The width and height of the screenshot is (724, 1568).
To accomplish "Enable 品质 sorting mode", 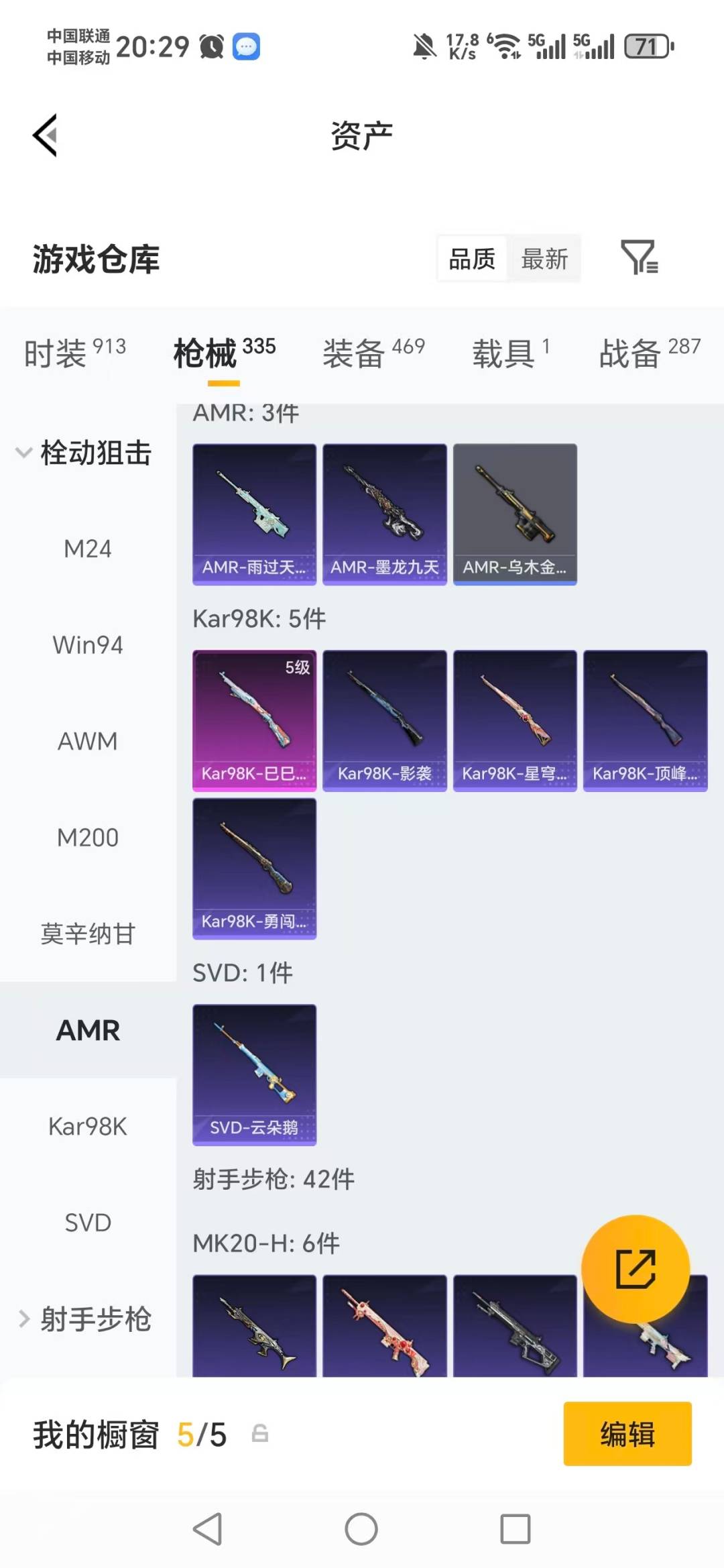I will [x=471, y=258].
